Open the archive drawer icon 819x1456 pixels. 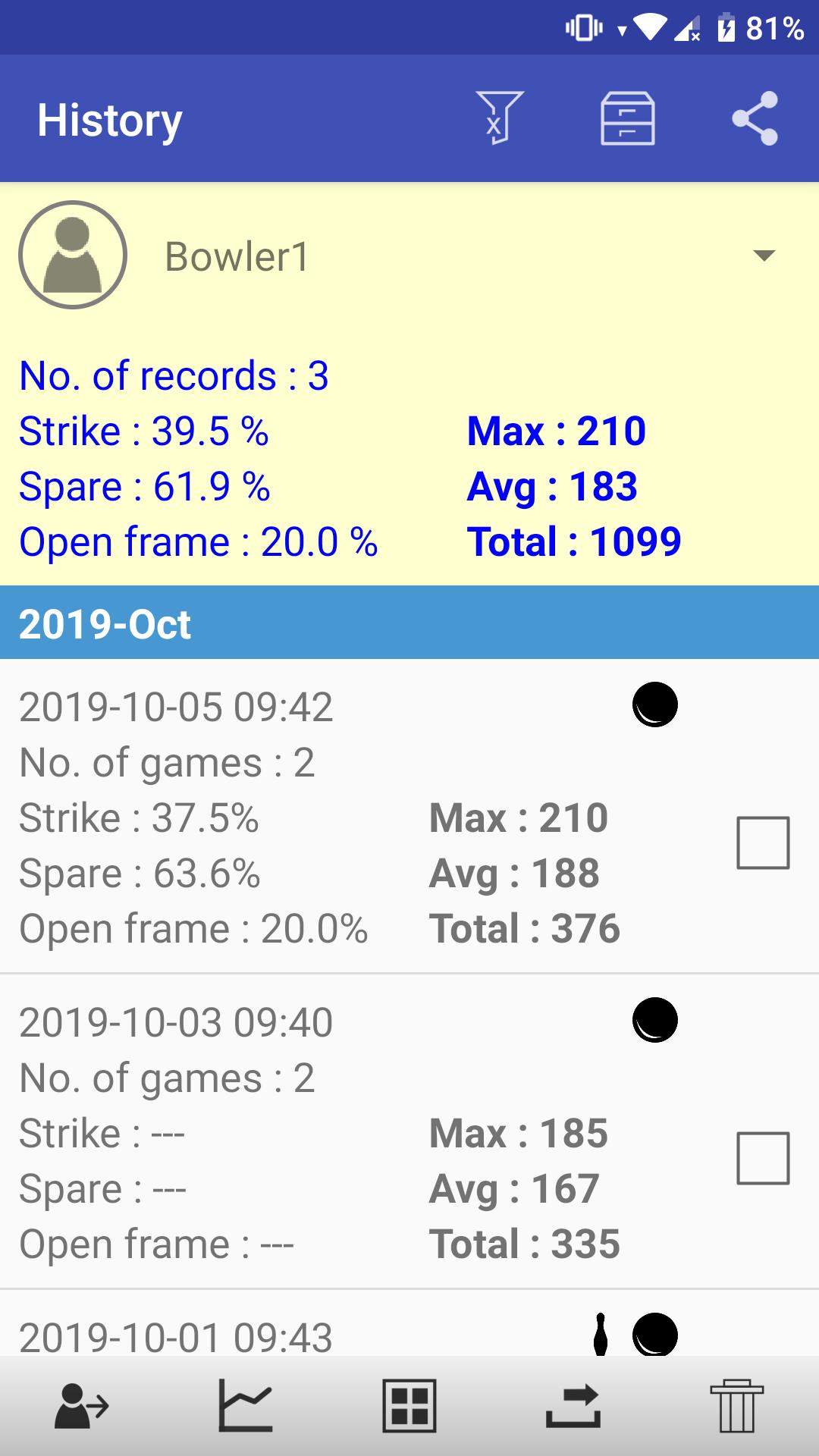point(627,118)
